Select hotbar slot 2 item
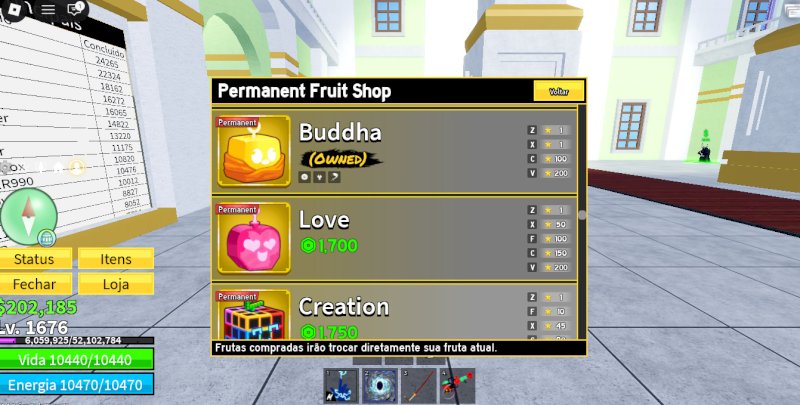Screen dimensions: 800x405 point(379,385)
